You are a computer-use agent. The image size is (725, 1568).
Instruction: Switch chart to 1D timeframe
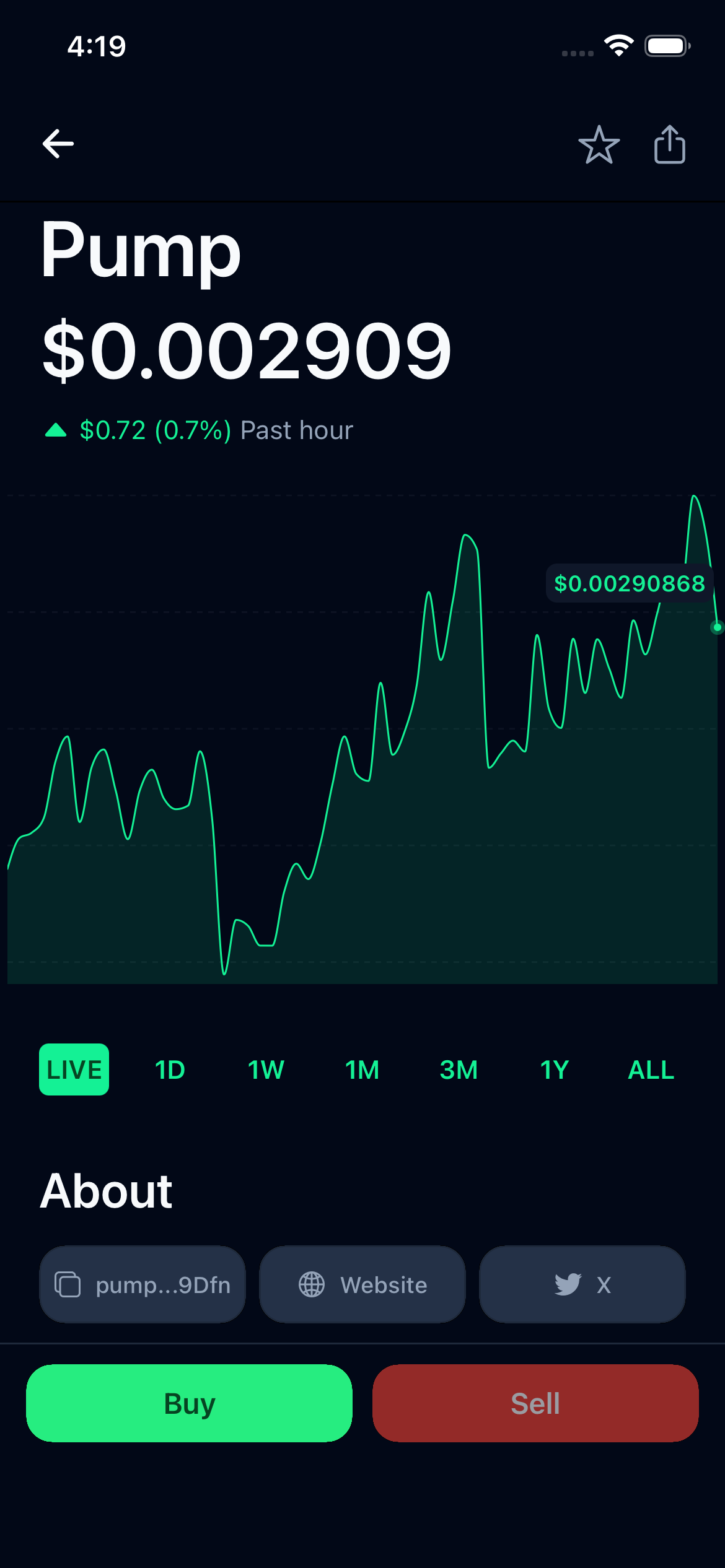tap(169, 1069)
